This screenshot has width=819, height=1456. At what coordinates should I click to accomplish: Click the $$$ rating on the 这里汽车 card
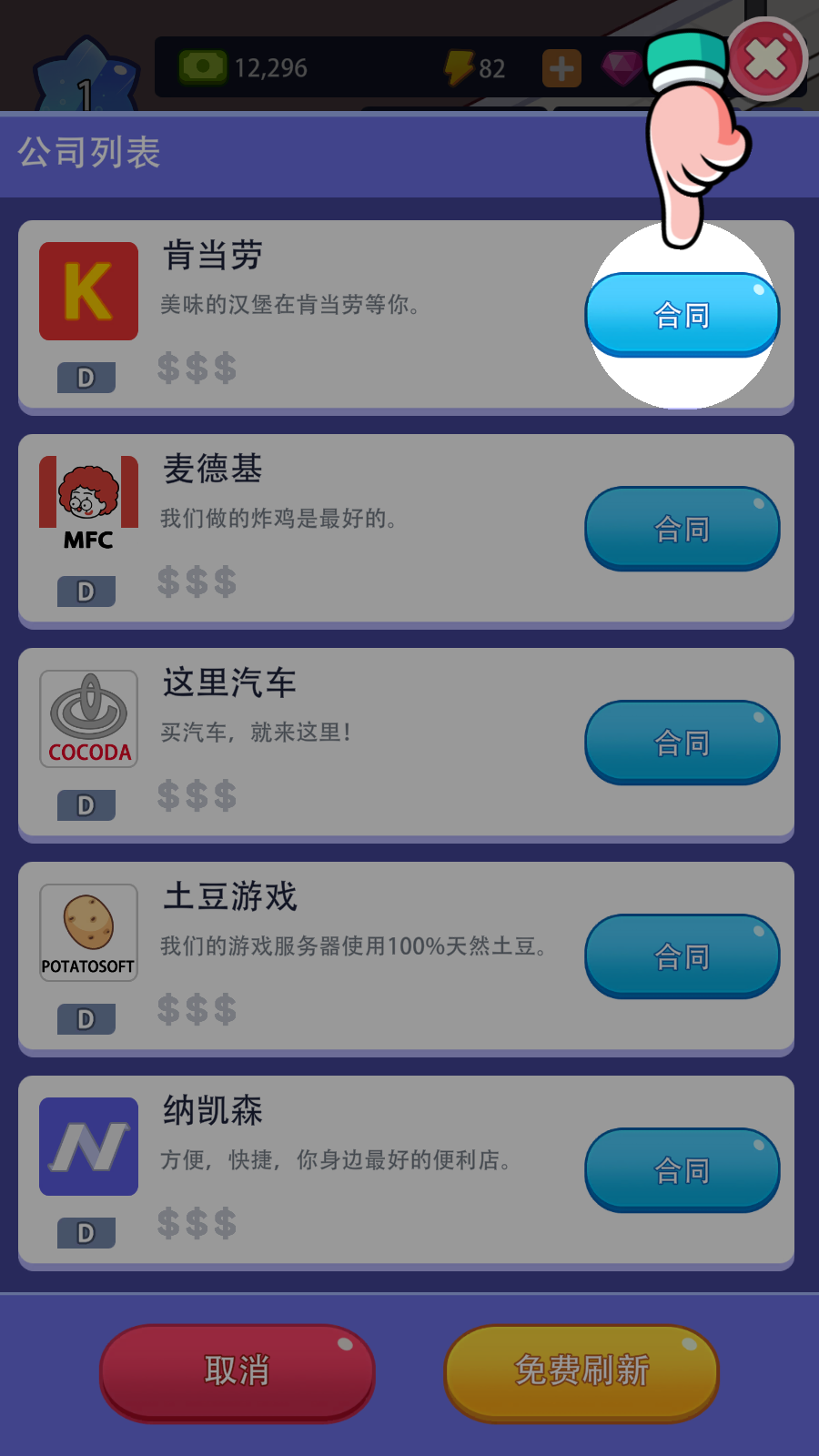pyautogui.click(x=197, y=795)
